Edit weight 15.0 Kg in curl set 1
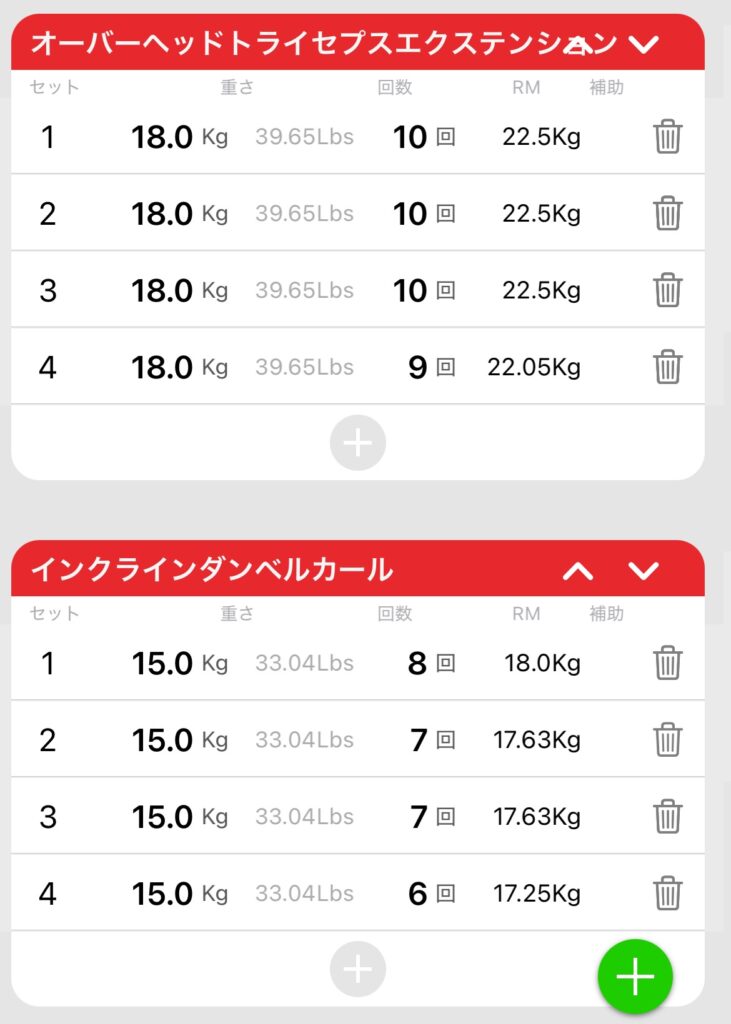731x1024 pixels. tap(162, 664)
